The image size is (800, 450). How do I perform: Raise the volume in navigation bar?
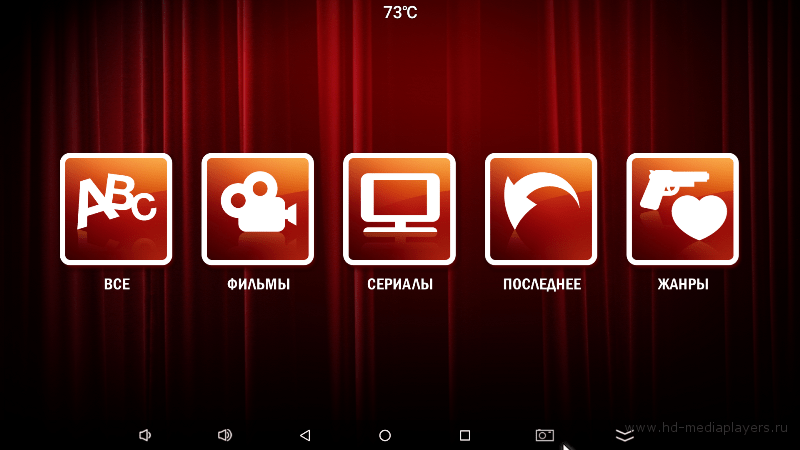pos(225,435)
